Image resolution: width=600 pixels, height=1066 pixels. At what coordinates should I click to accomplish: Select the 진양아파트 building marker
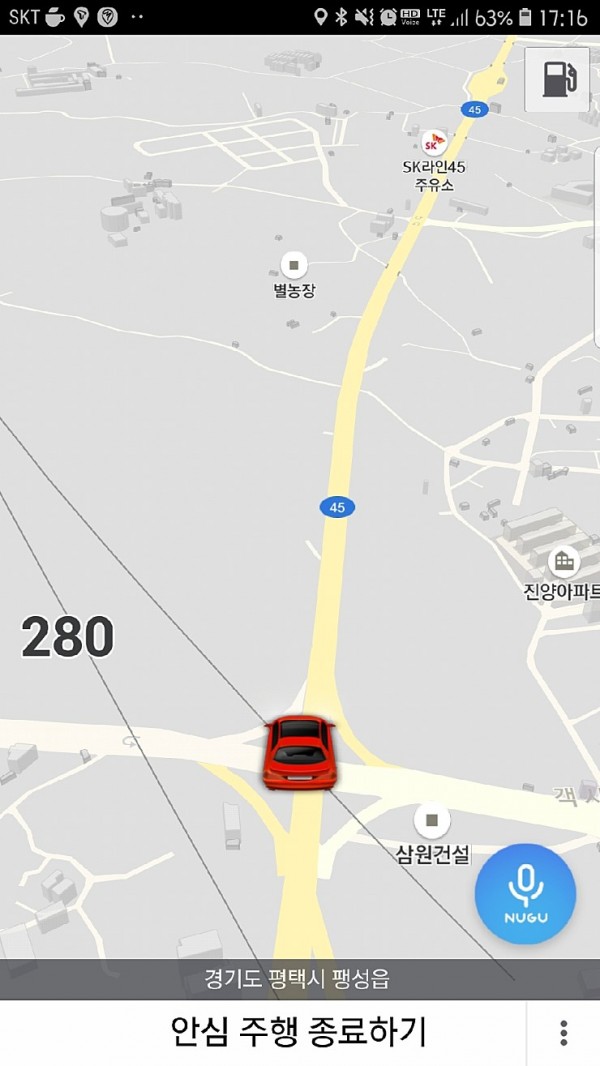(565, 561)
